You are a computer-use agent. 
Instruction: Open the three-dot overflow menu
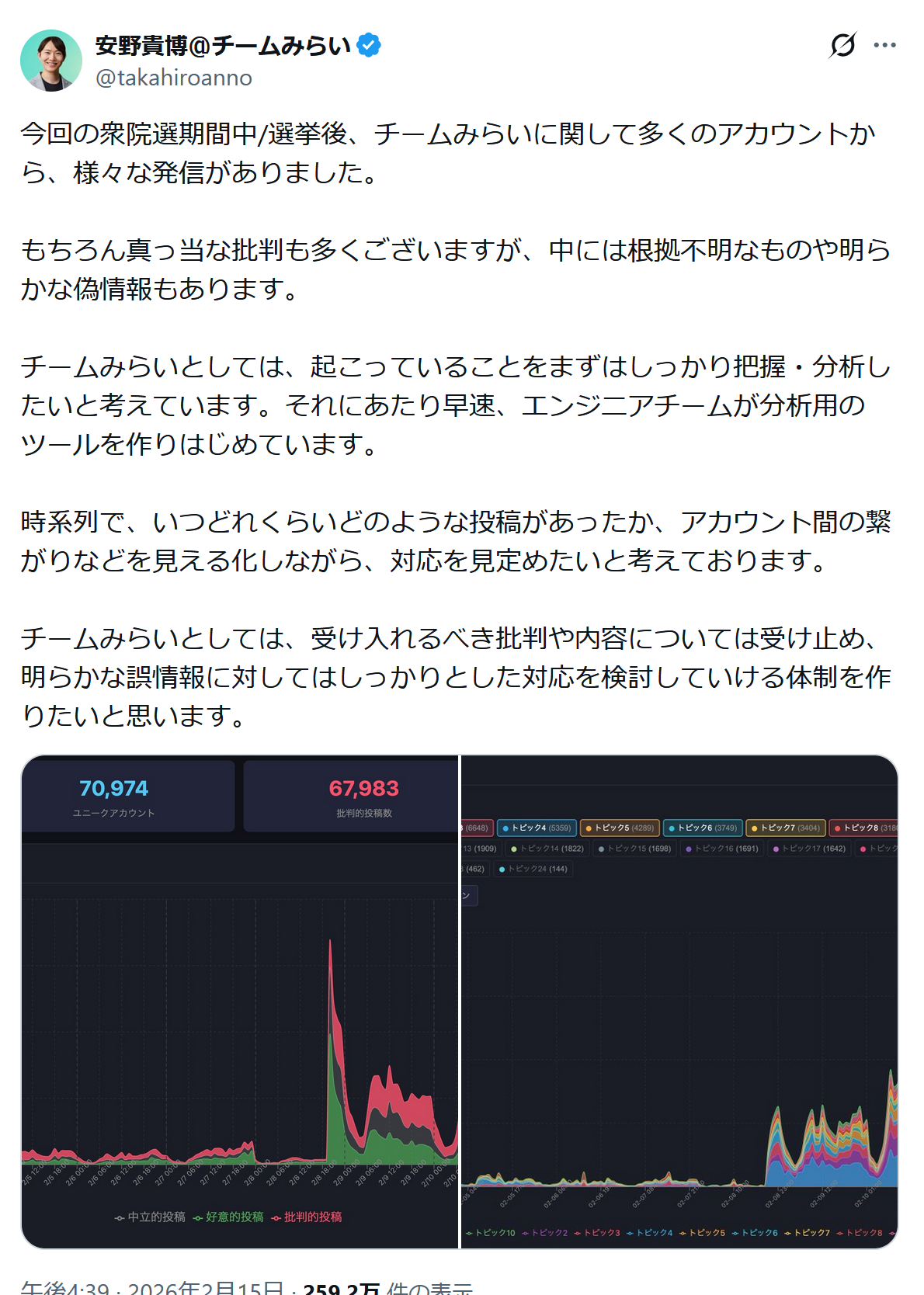tap(885, 46)
